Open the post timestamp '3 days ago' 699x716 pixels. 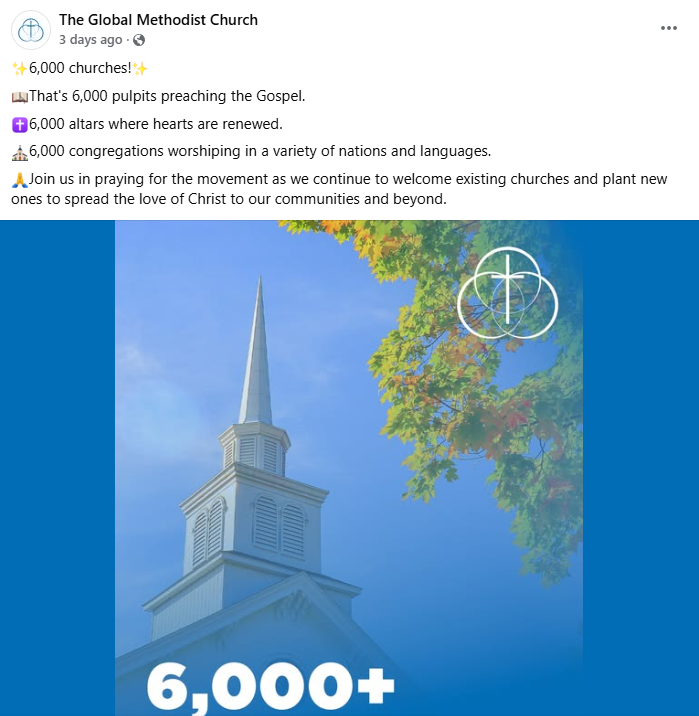point(90,40)
